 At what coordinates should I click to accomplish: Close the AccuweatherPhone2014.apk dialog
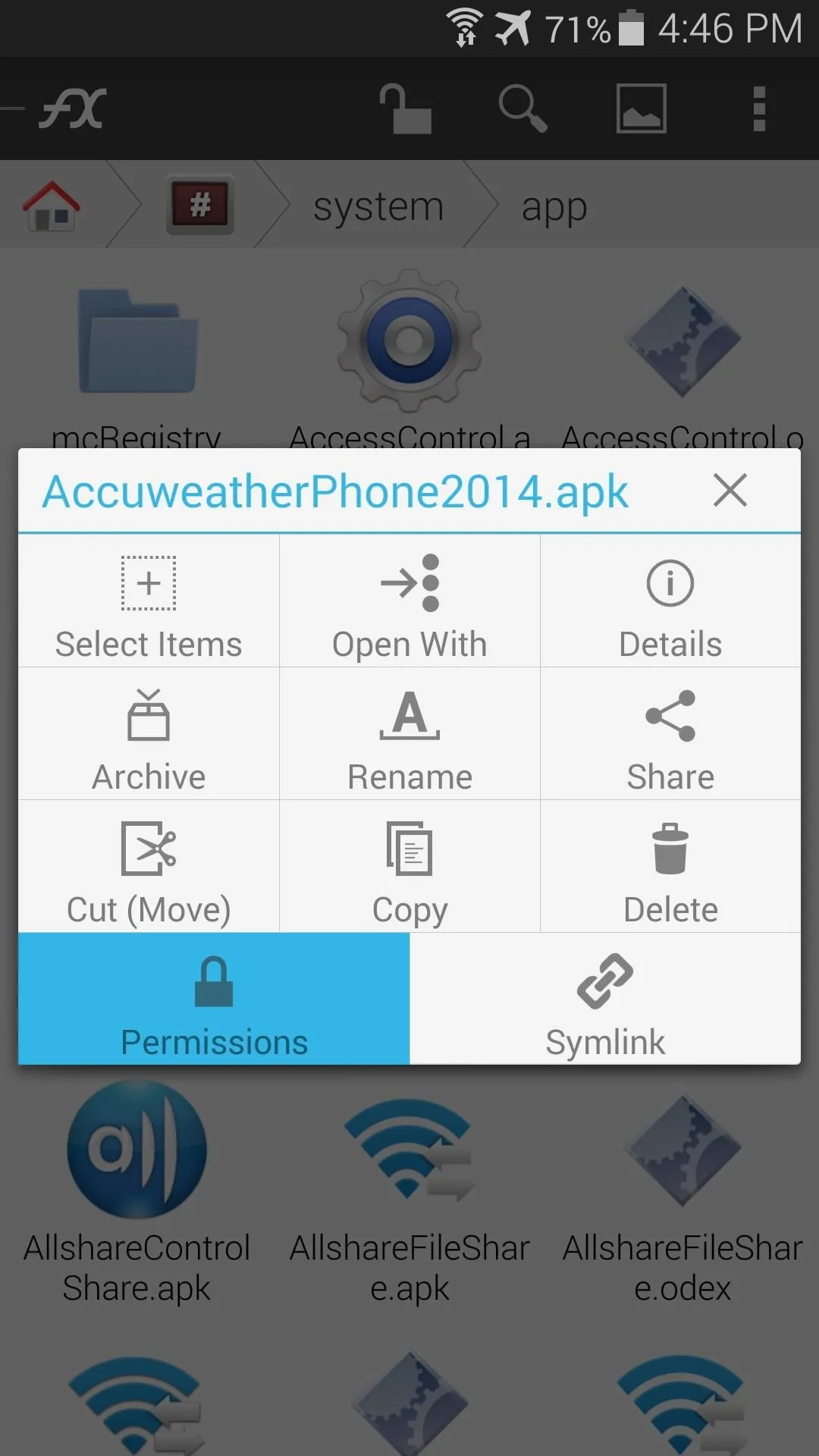[x=730, y=490]
